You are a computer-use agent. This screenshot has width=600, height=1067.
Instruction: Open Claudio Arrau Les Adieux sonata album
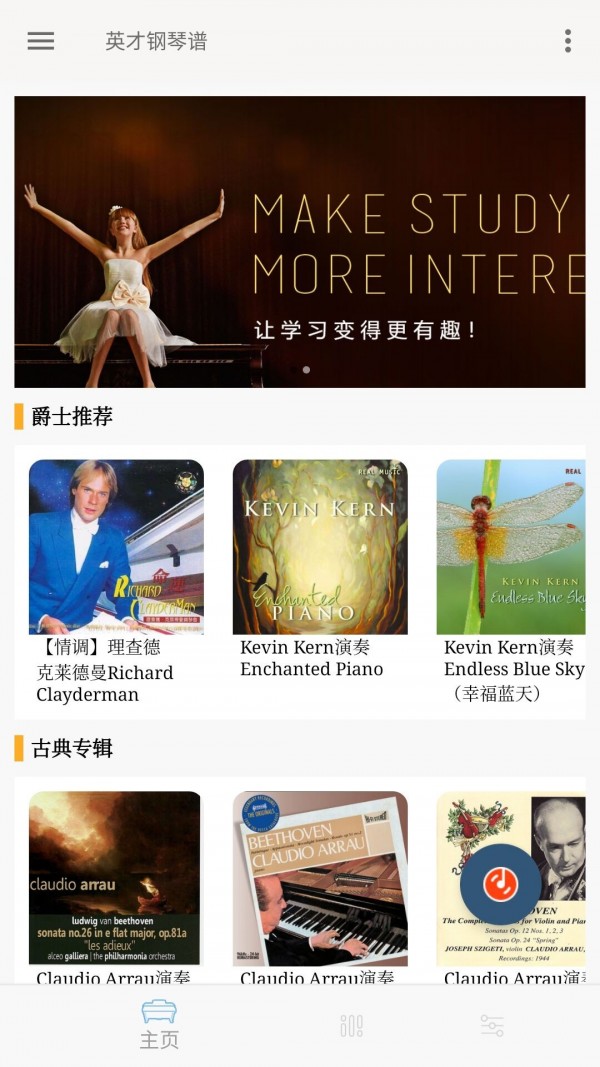(115, 878)
